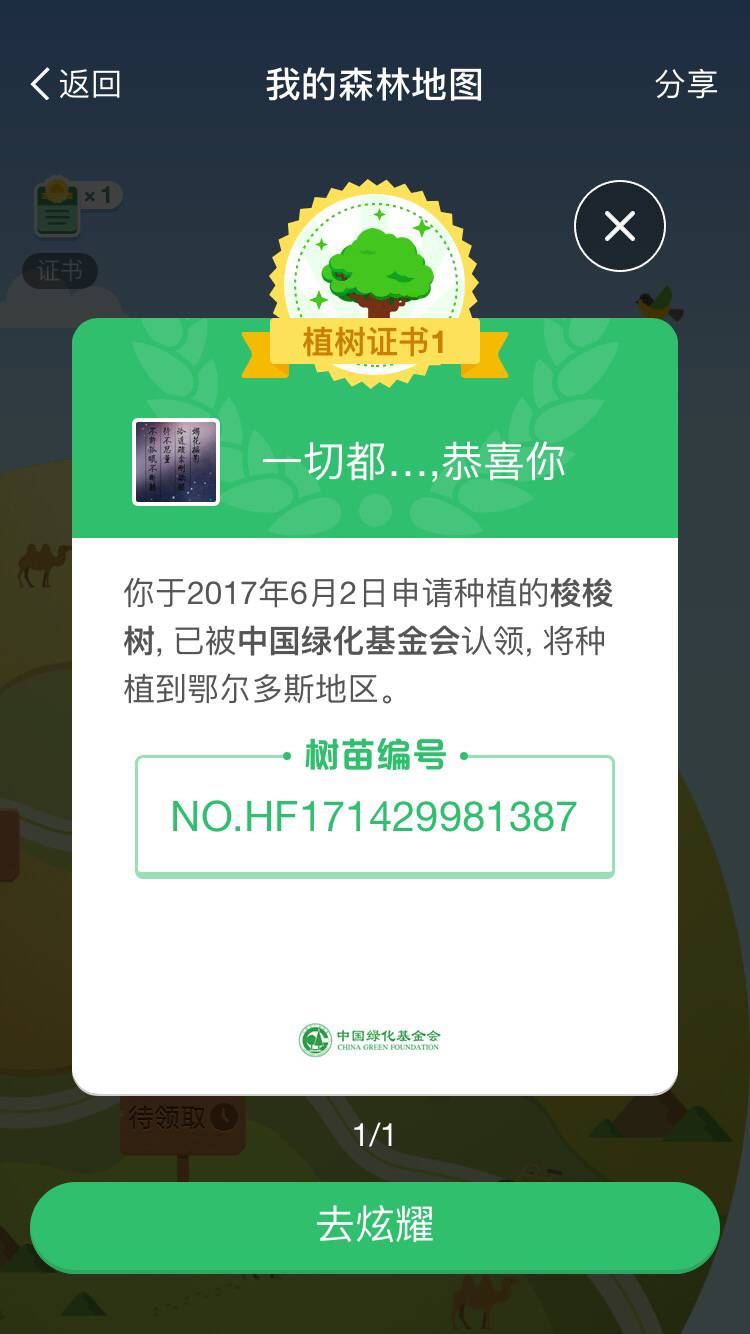Tap 分享 to share the forest map
The width and height of the screenshot is (750, 1334).
(686, 84)
